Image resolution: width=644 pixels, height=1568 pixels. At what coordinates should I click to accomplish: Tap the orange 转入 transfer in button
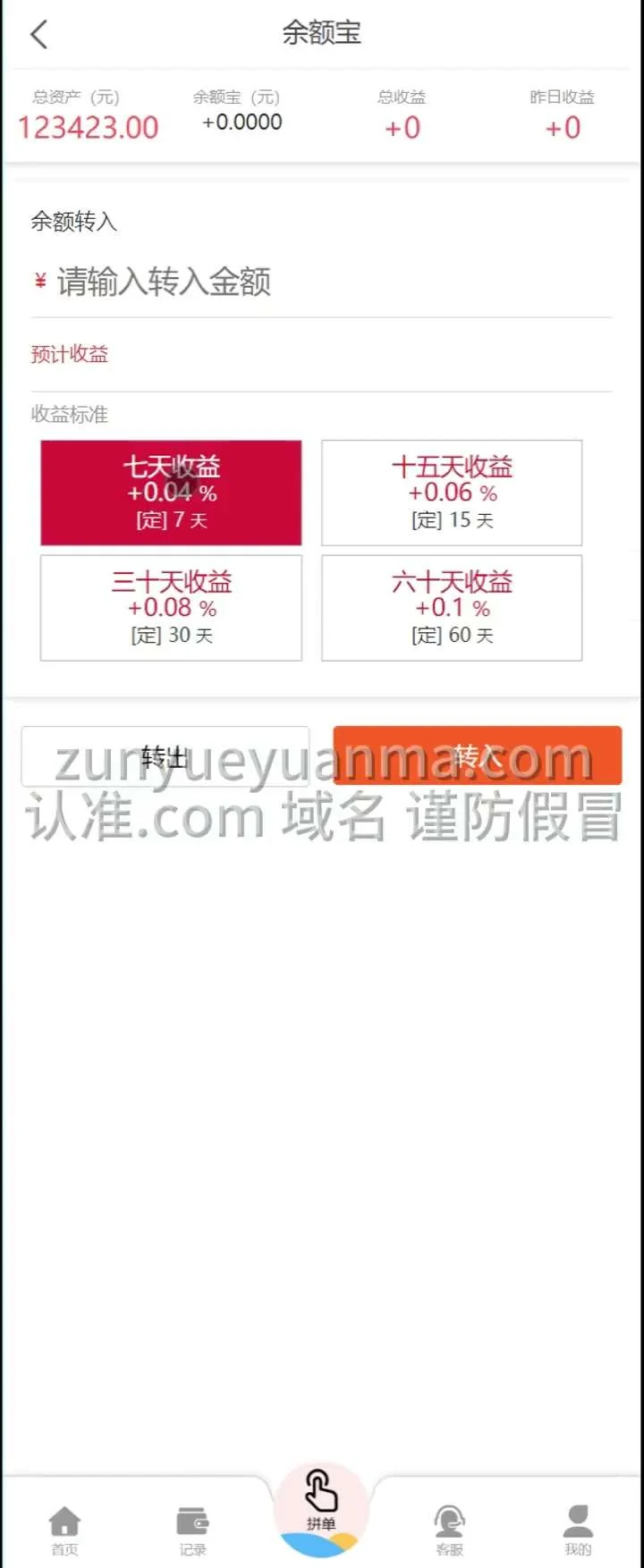click(x=477, y=756)
